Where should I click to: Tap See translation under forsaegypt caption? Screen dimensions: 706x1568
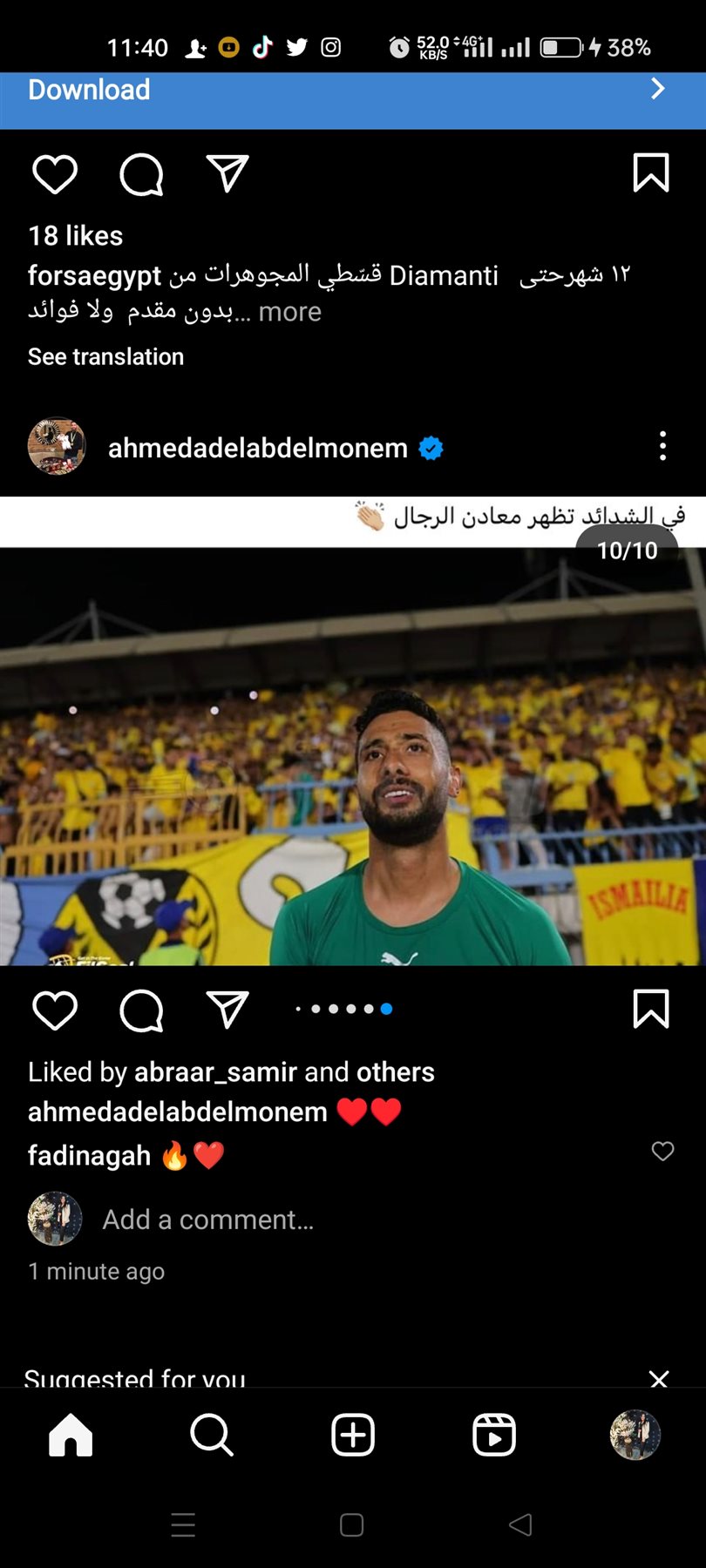pos(105,357)
